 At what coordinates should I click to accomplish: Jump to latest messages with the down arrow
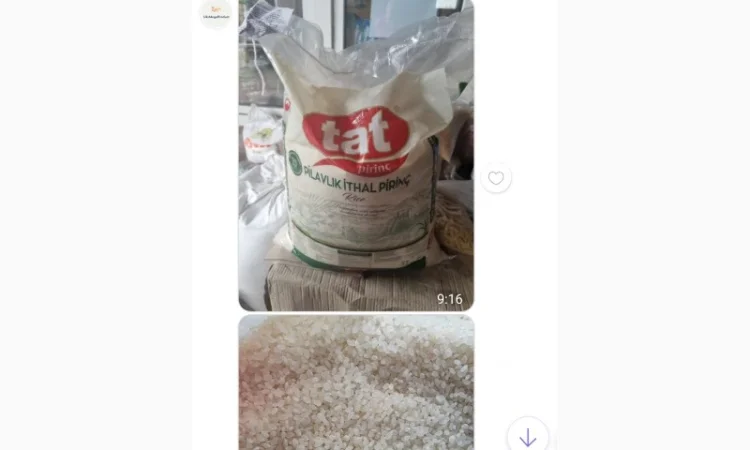pyautogui.click(x=527, y=437)
